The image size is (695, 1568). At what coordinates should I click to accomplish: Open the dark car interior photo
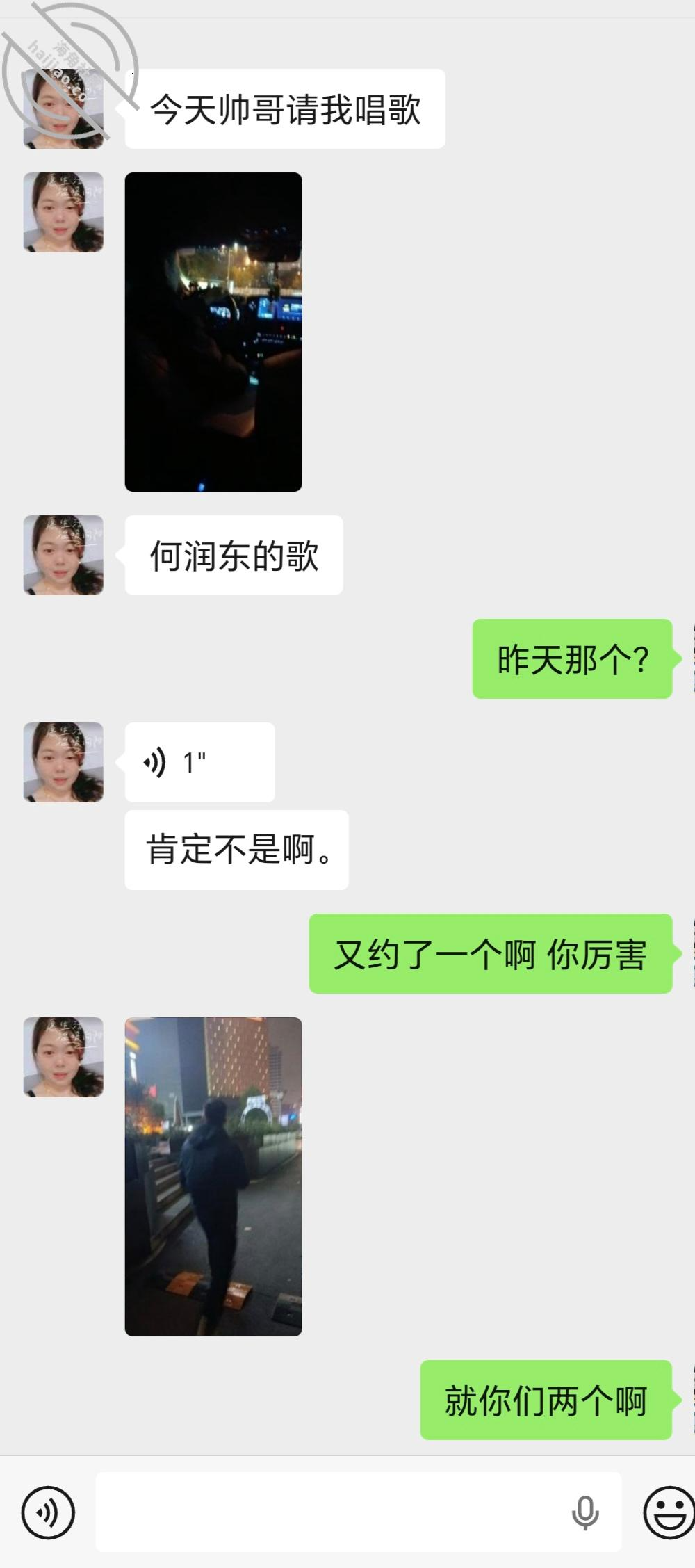213,332
